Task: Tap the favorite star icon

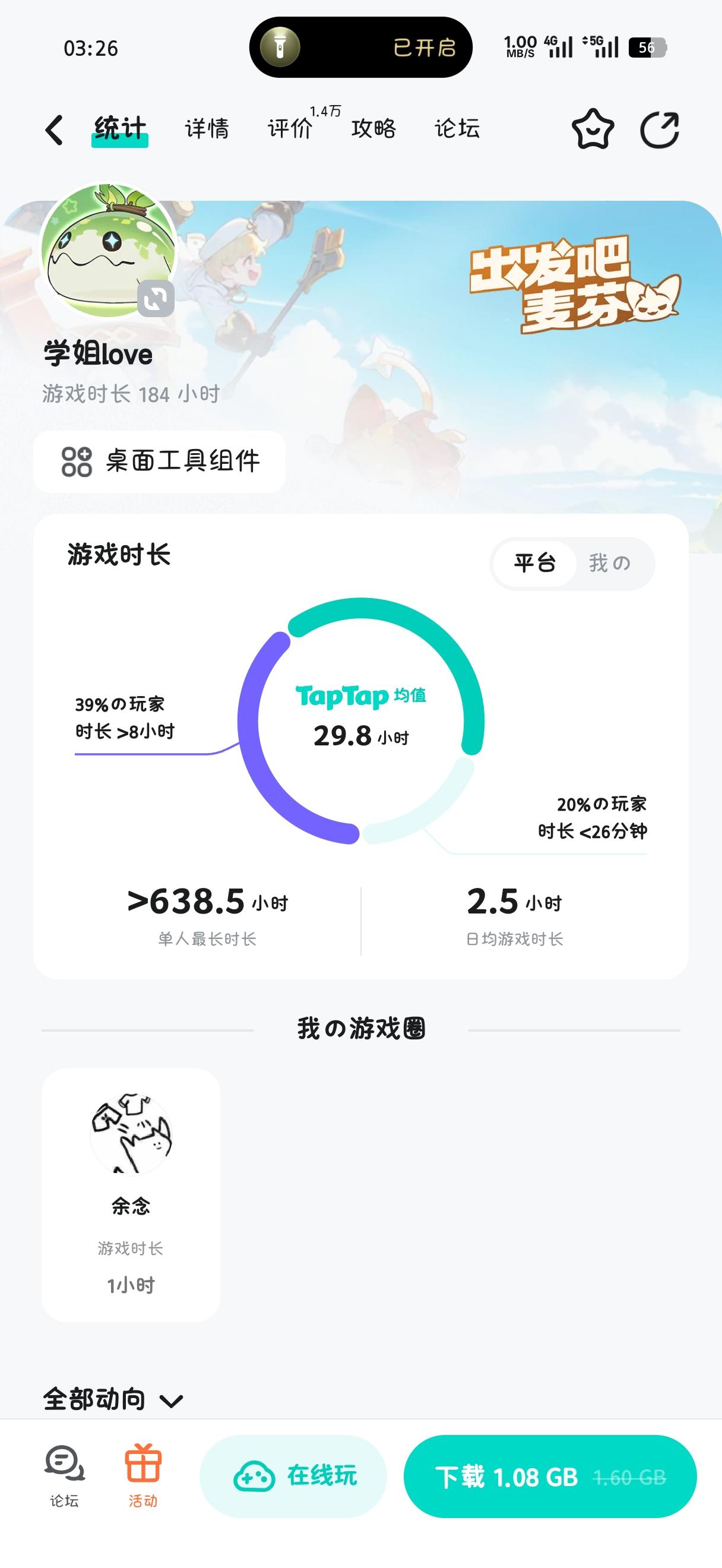Action: pos(594,128)
